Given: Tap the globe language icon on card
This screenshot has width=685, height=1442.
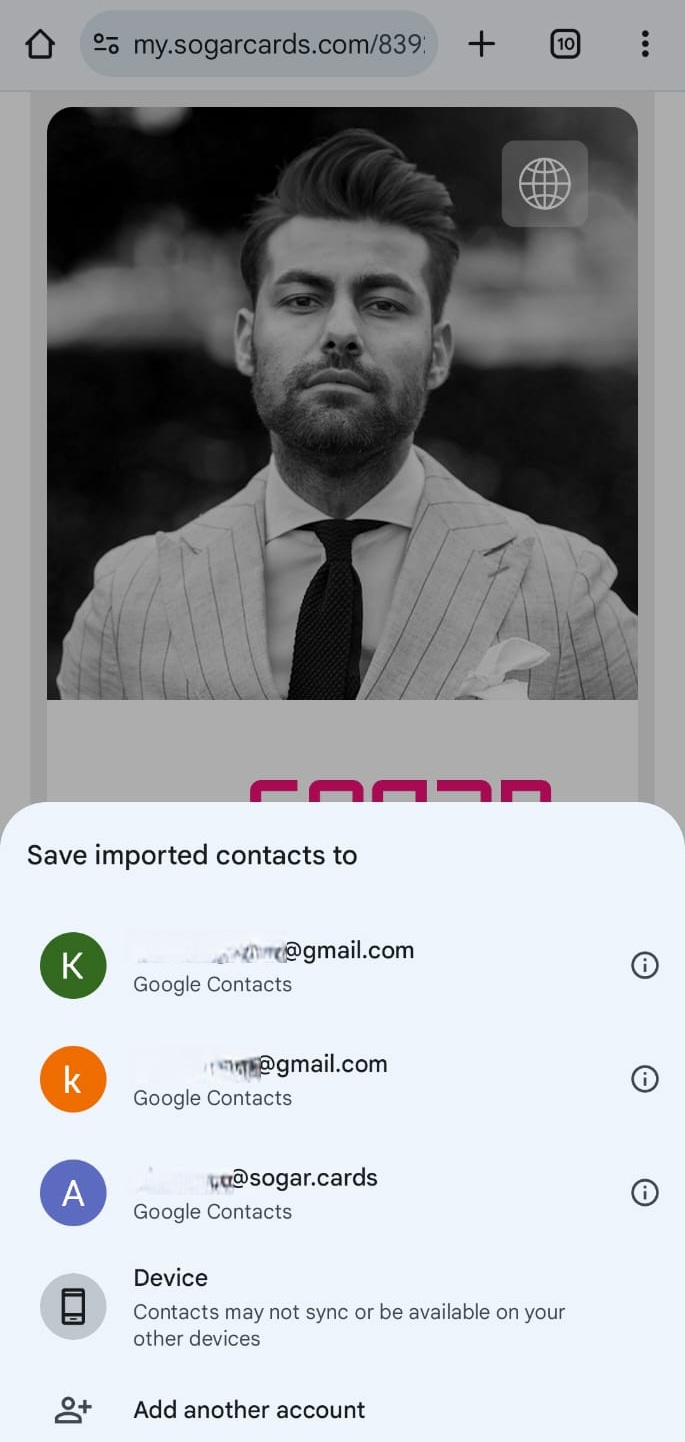Looking at the screenshot, I should pos(545,184).
